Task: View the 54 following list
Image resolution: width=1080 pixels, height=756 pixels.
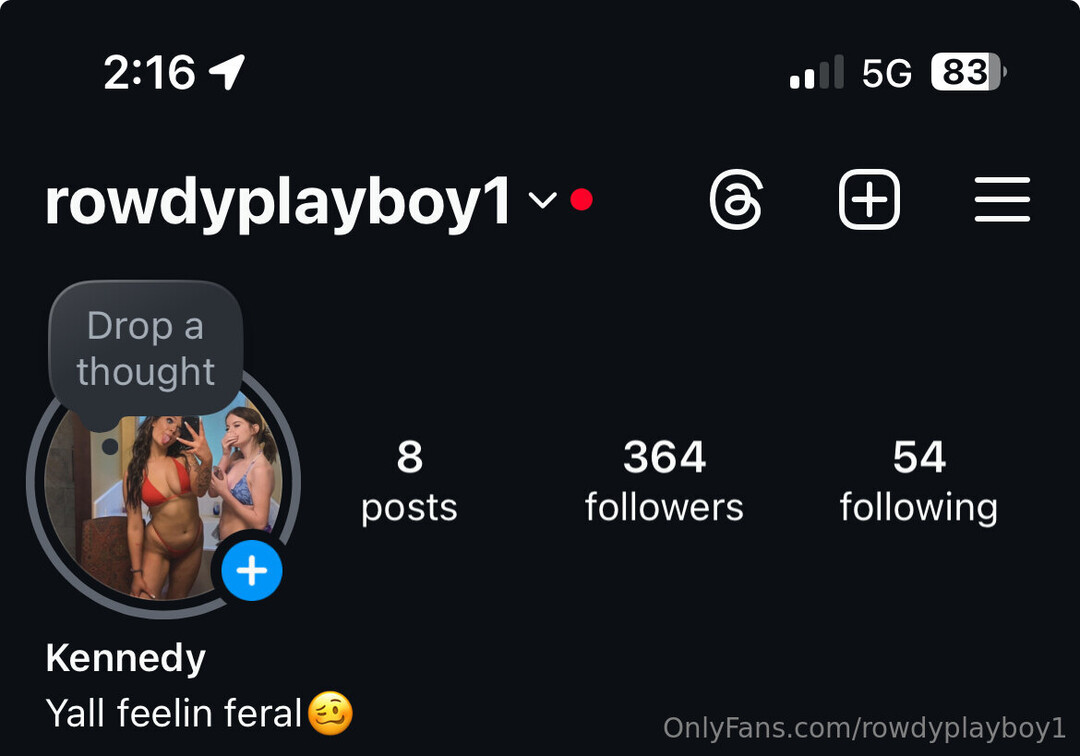Action: (x=918, y=482)
